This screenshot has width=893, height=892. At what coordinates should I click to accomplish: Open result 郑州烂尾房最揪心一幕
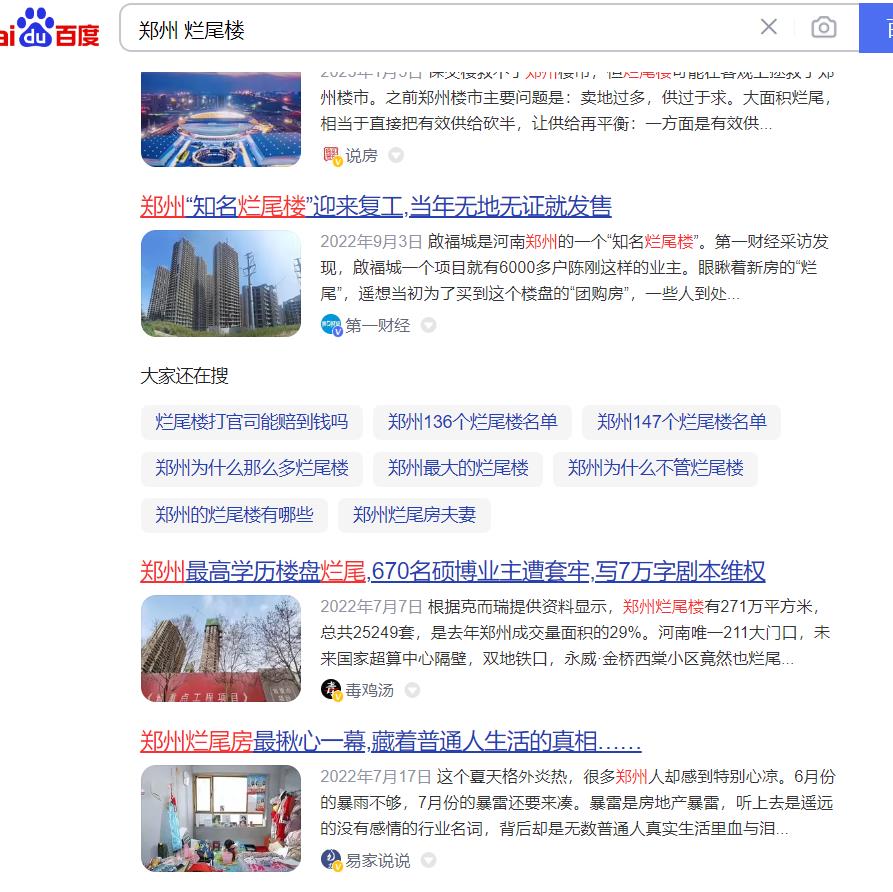pos(390,742)
